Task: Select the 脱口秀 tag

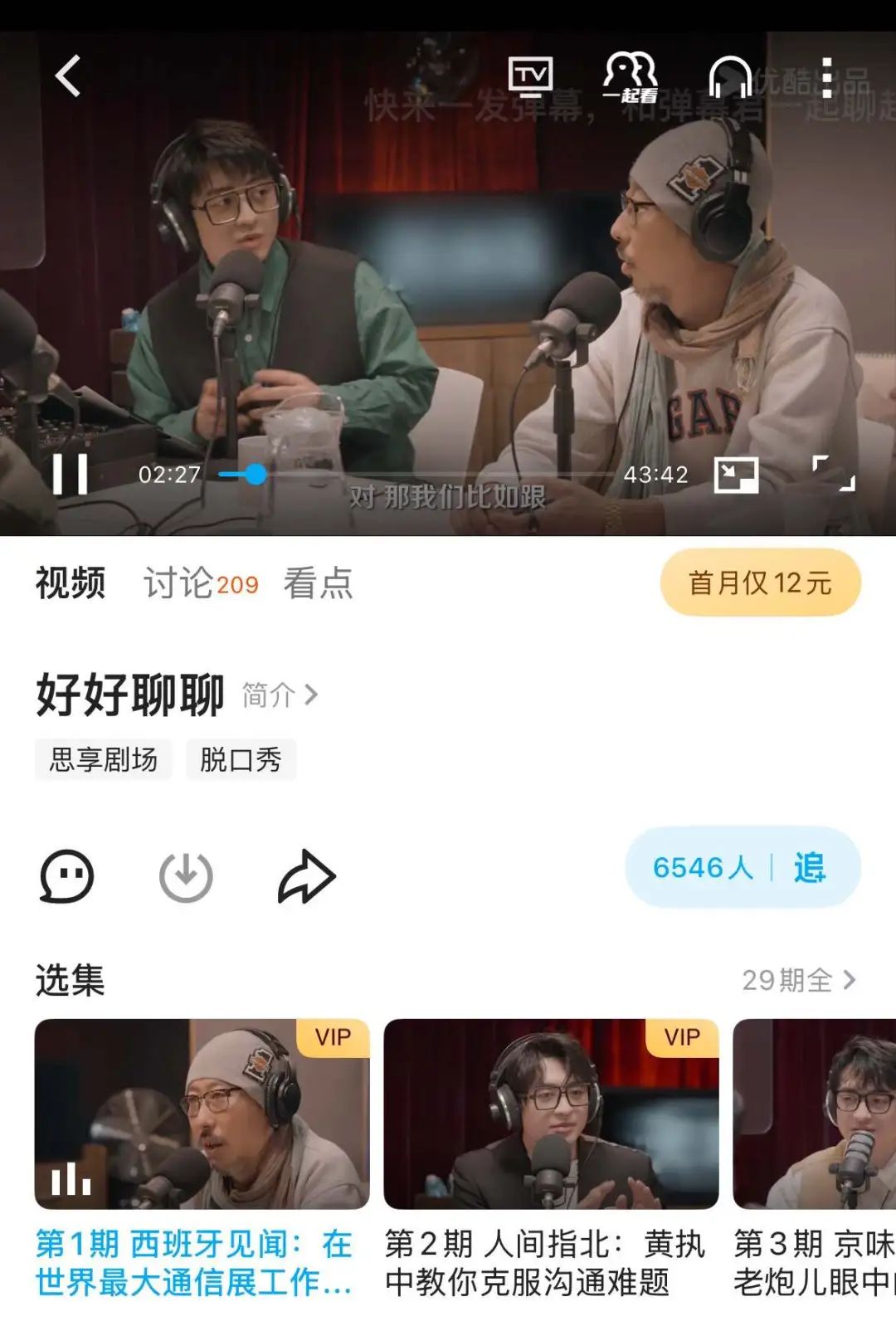Action: tap(241, 759)
